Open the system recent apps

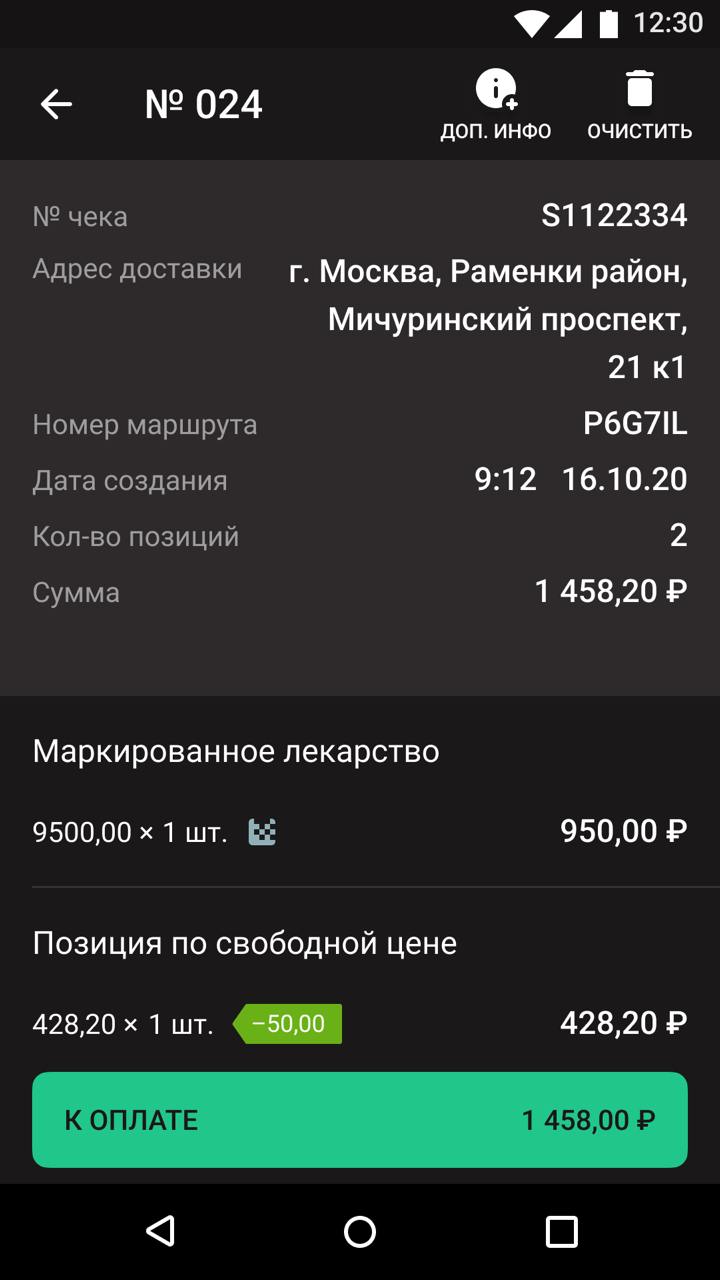tap(561, 1232)
